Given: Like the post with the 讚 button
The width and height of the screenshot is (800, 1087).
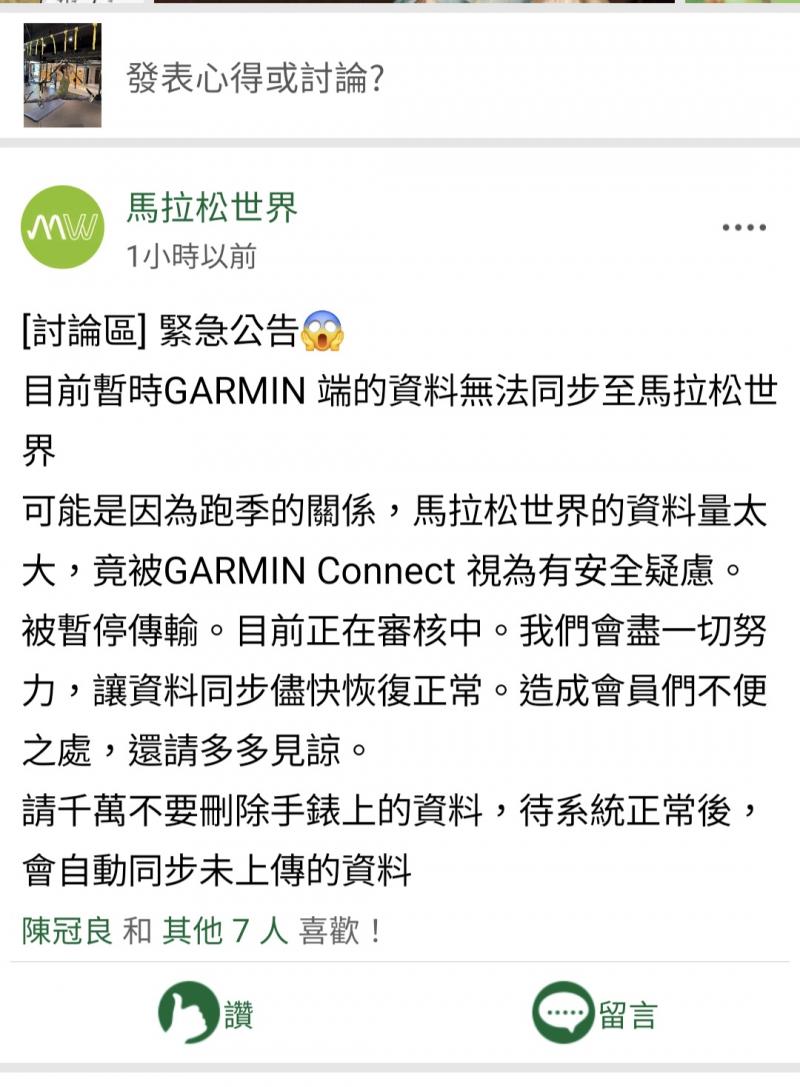Looking at the screenshot, I should point(206,1013).
